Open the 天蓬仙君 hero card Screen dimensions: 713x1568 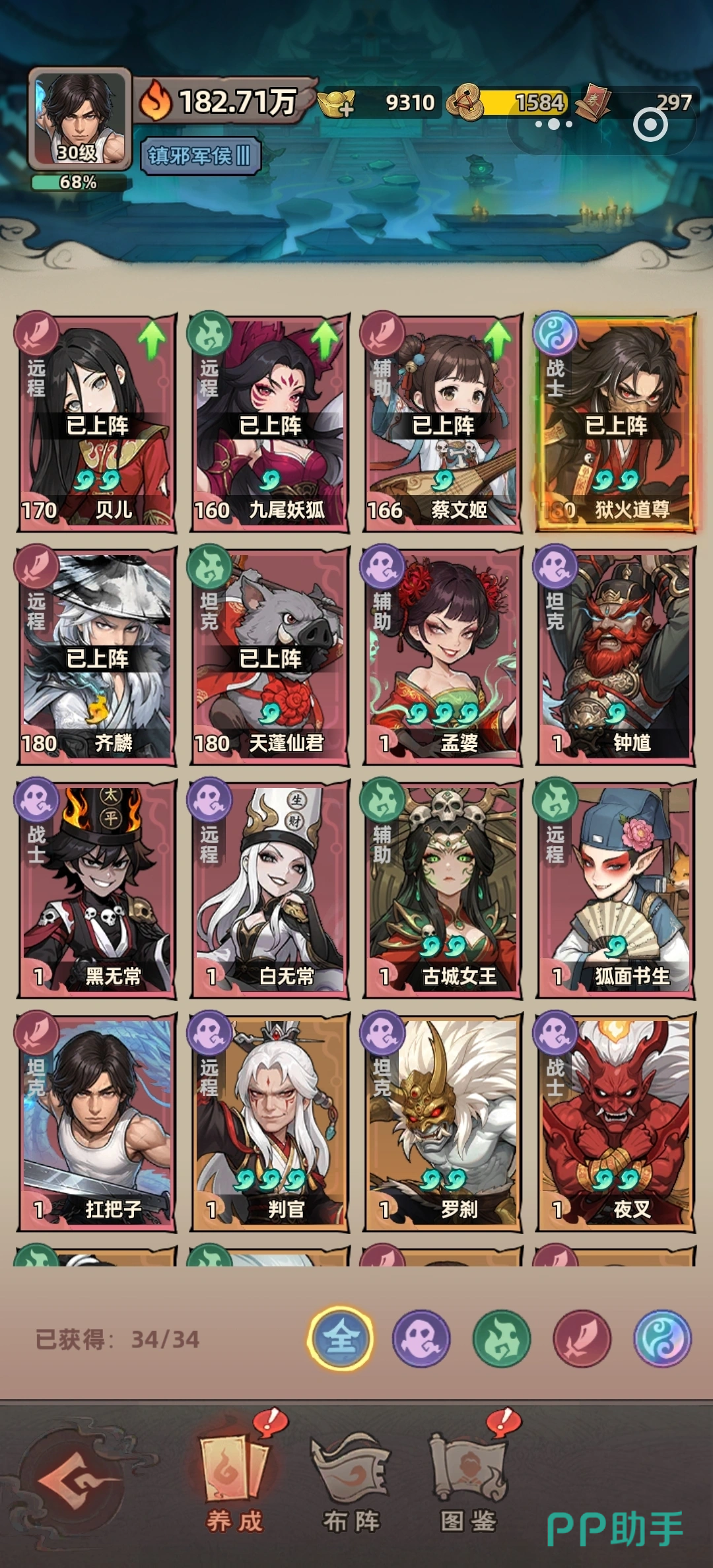[x=270, y=657]
